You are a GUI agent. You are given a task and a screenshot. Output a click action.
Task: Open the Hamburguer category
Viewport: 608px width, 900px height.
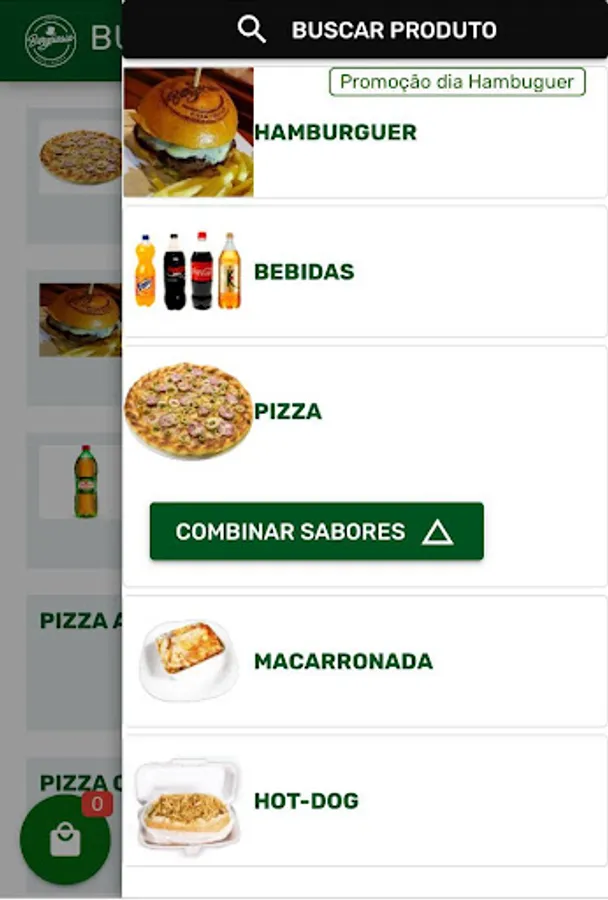[335, 132]
